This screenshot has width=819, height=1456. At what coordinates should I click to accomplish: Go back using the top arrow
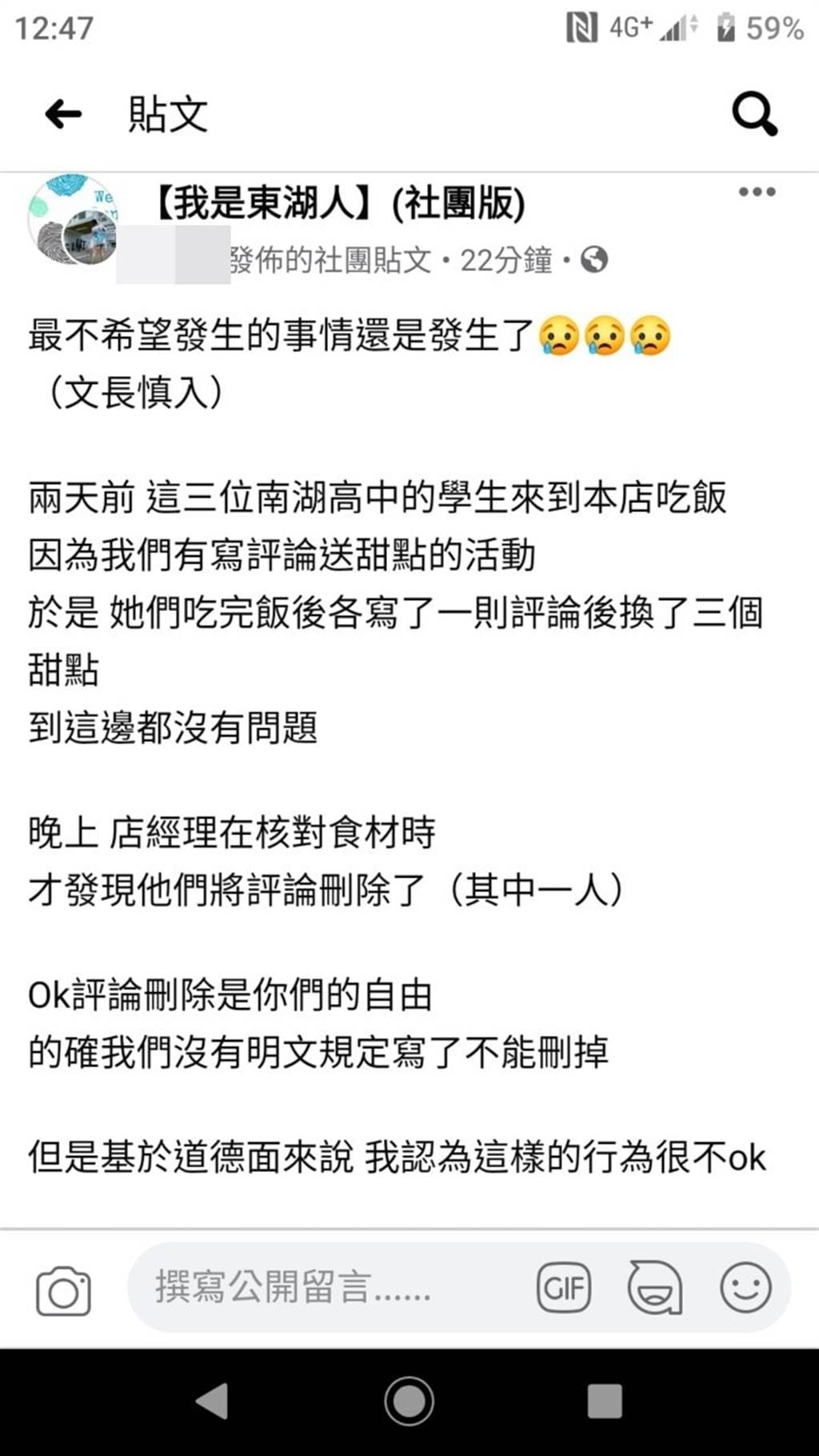[x=64, y=114]
